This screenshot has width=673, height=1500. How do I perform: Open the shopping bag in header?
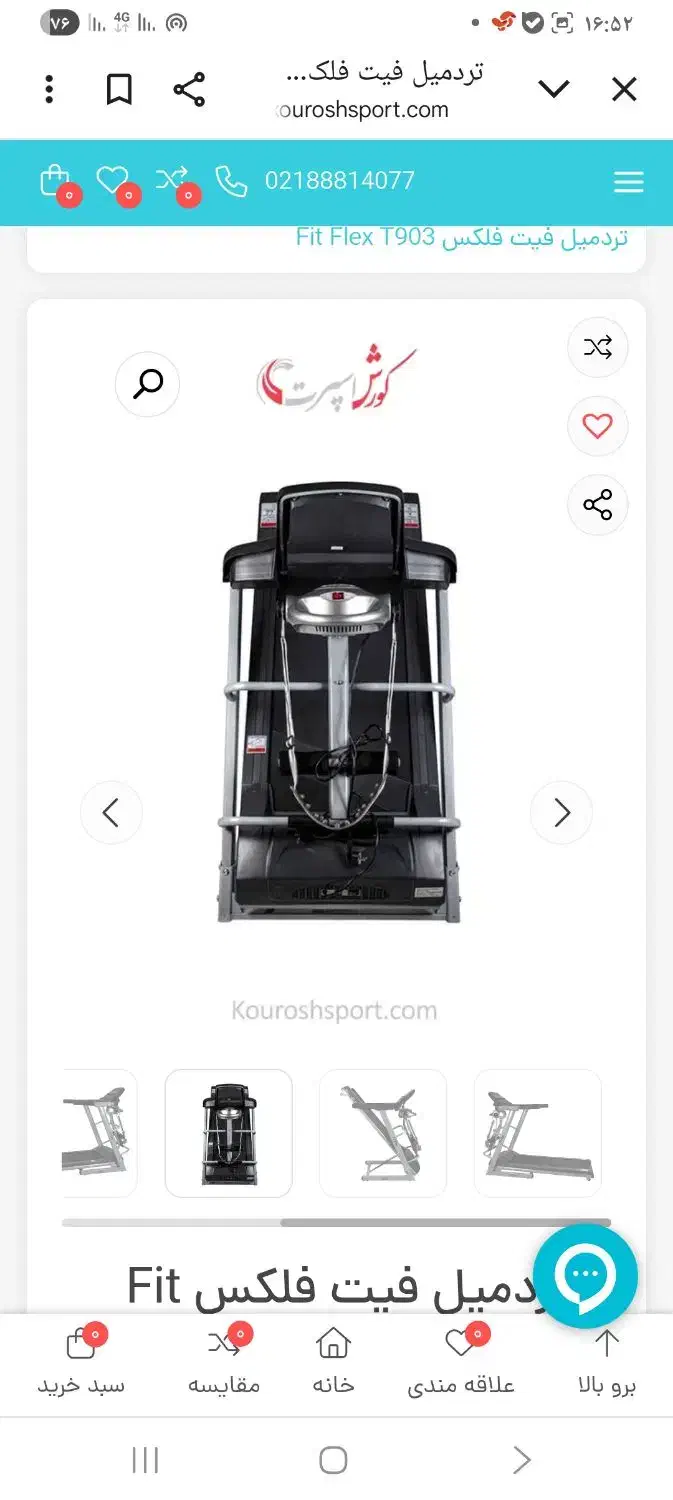54,181
